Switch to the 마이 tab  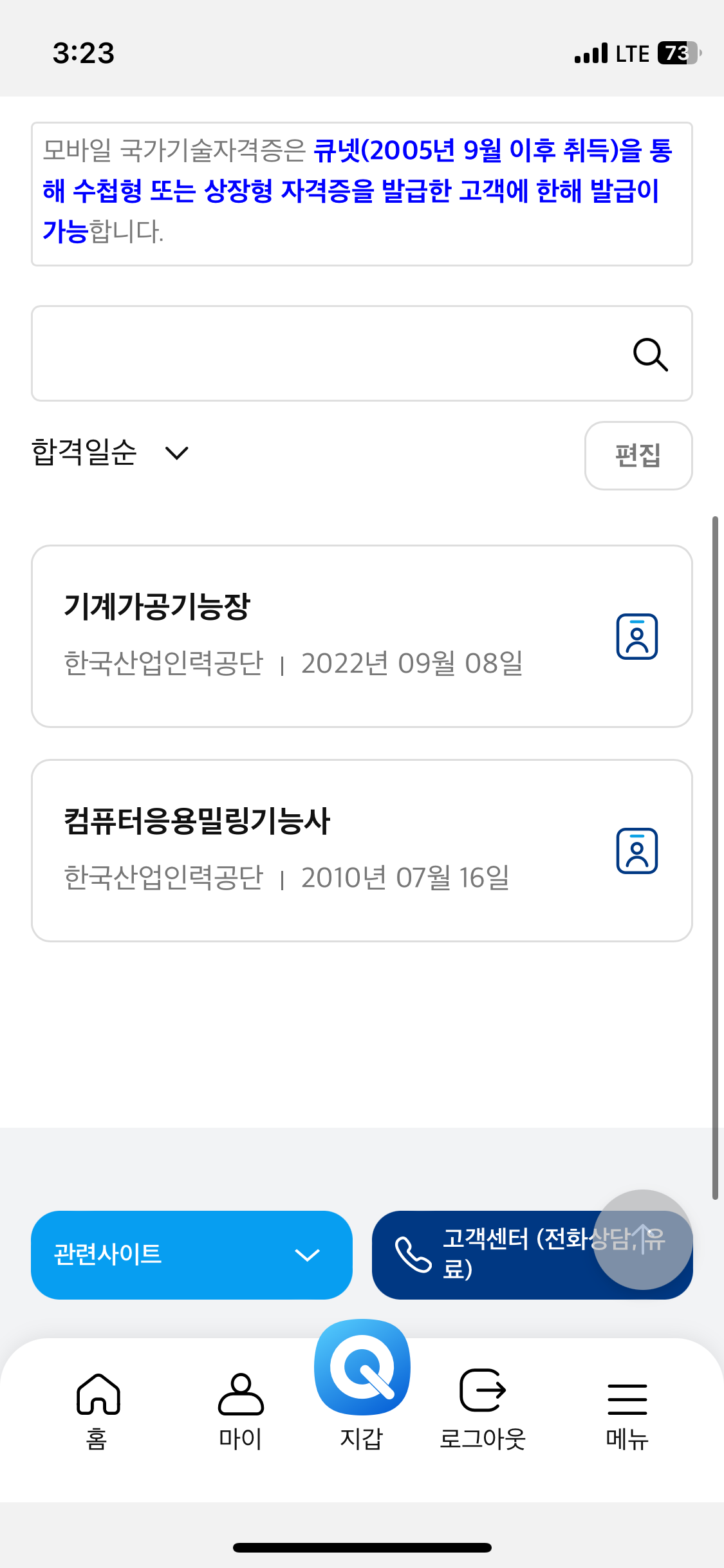click(241, 1411)
